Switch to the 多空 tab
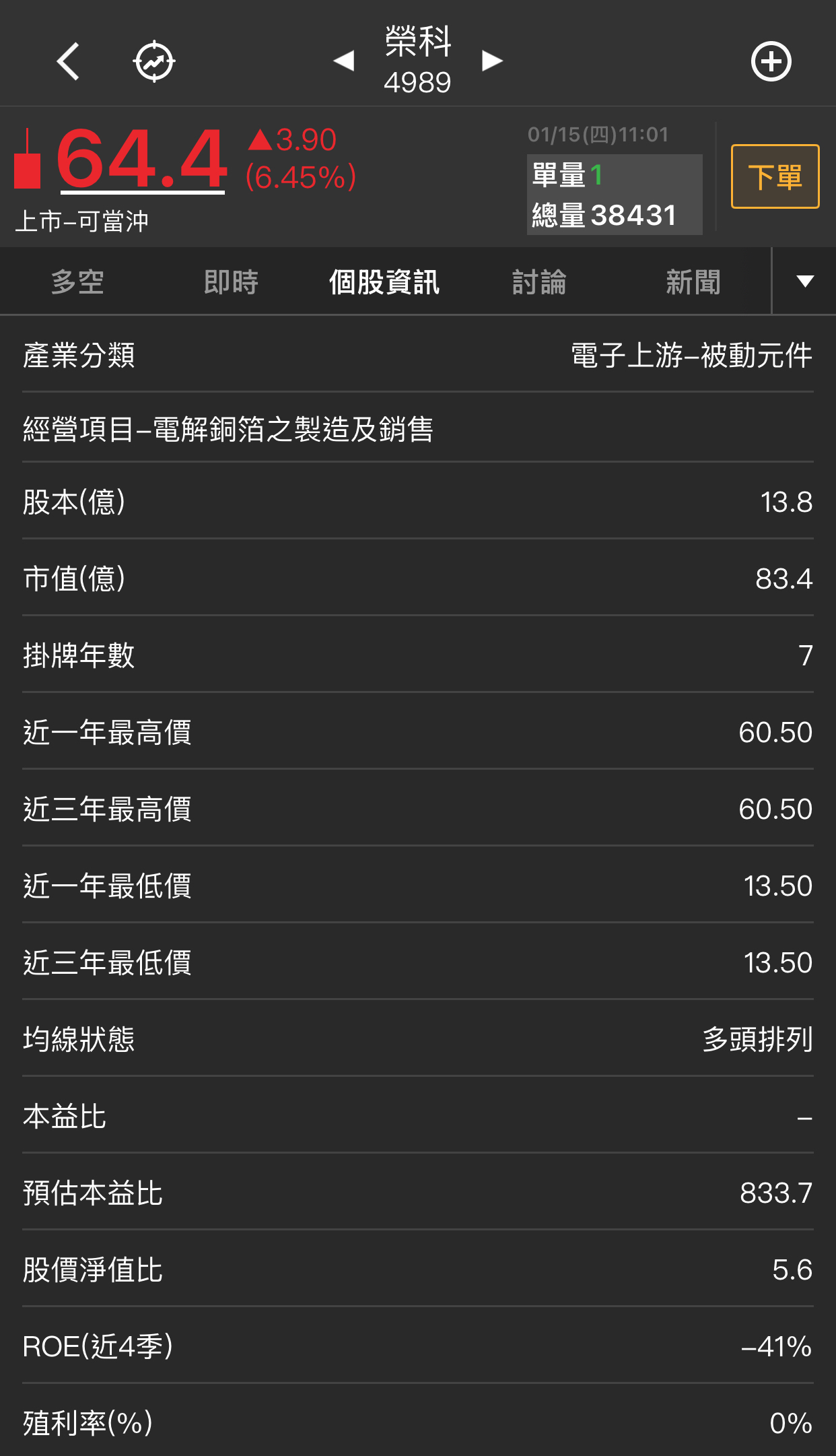This screenshot has height=1456, width=836. 77,282
